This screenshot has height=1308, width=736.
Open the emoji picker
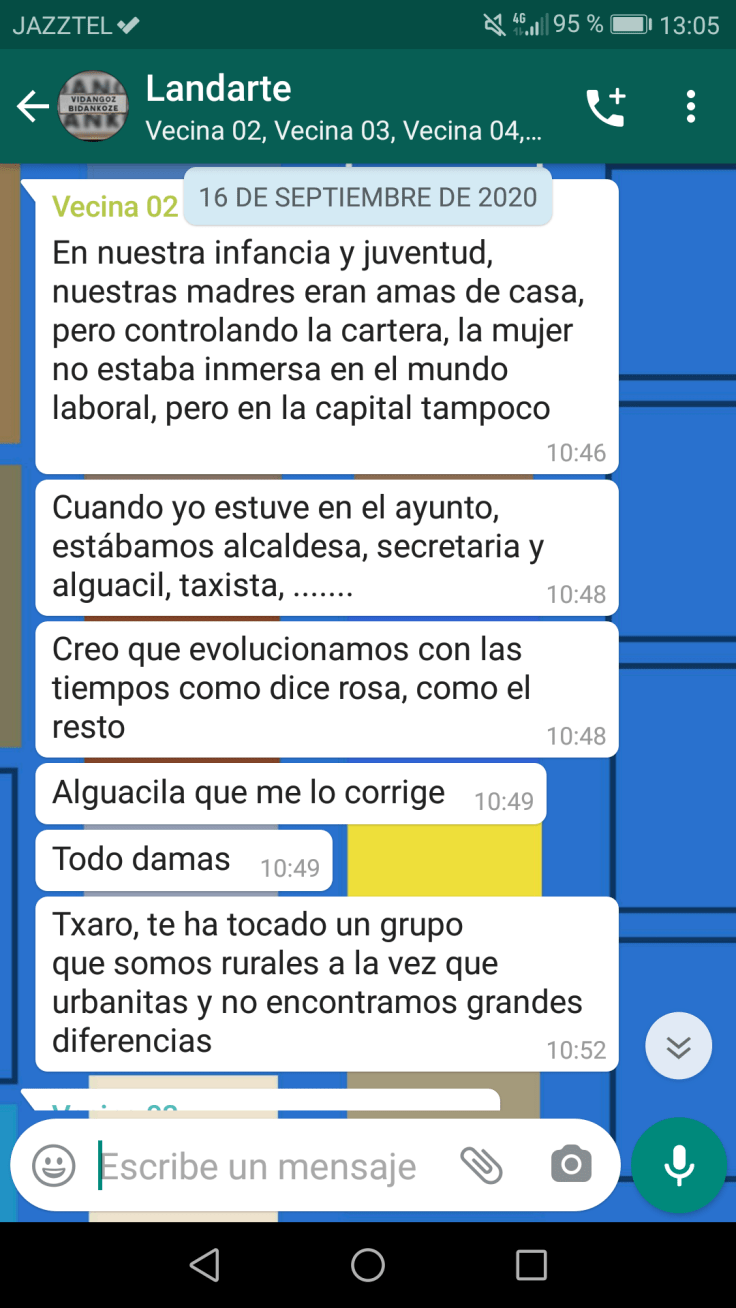[x=54, y=1166]
